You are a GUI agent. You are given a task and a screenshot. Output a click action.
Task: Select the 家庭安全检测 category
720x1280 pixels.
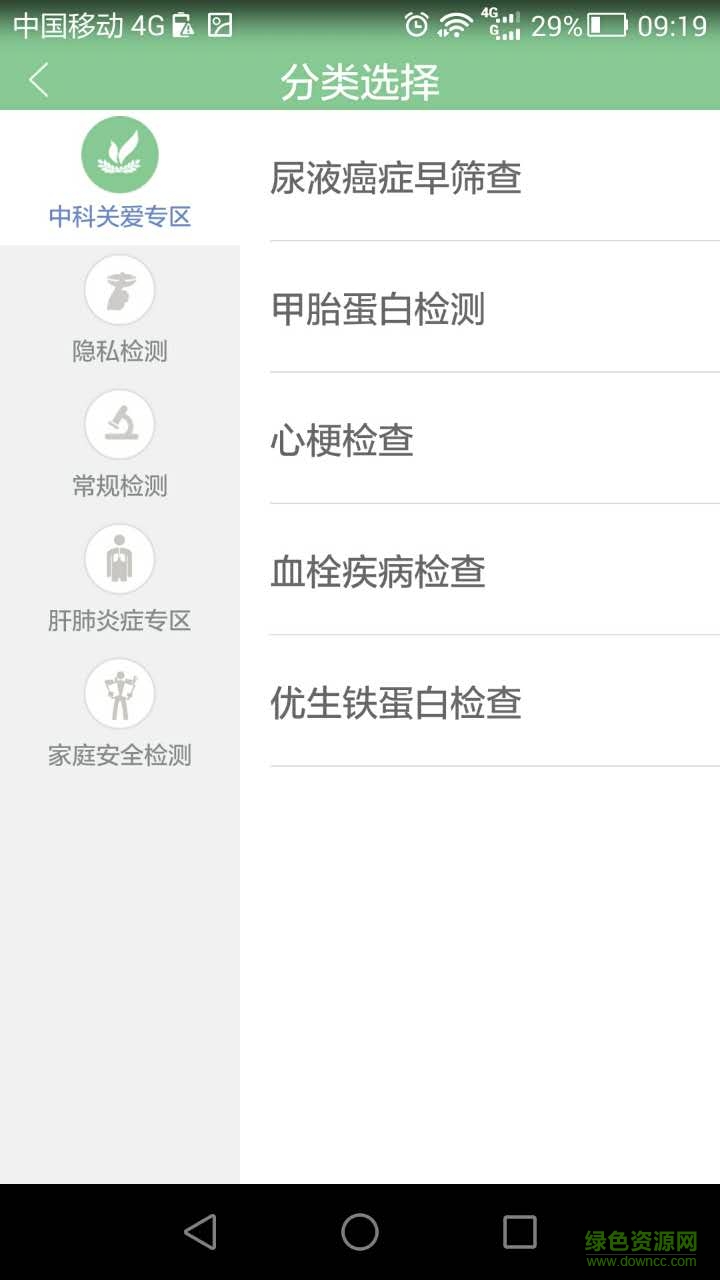(x=120, y=714)
